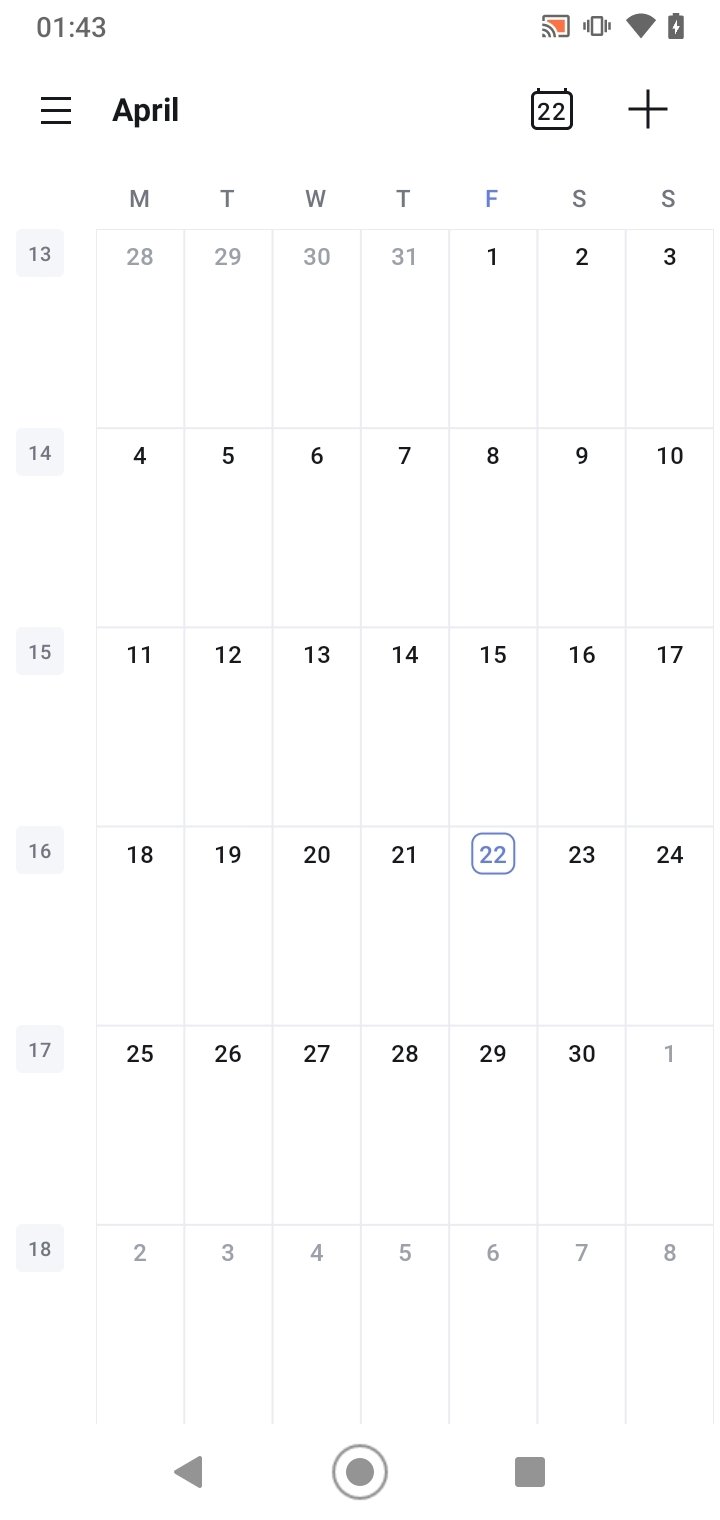
Task: Go back with the system back button
Action: (189, 1472)
